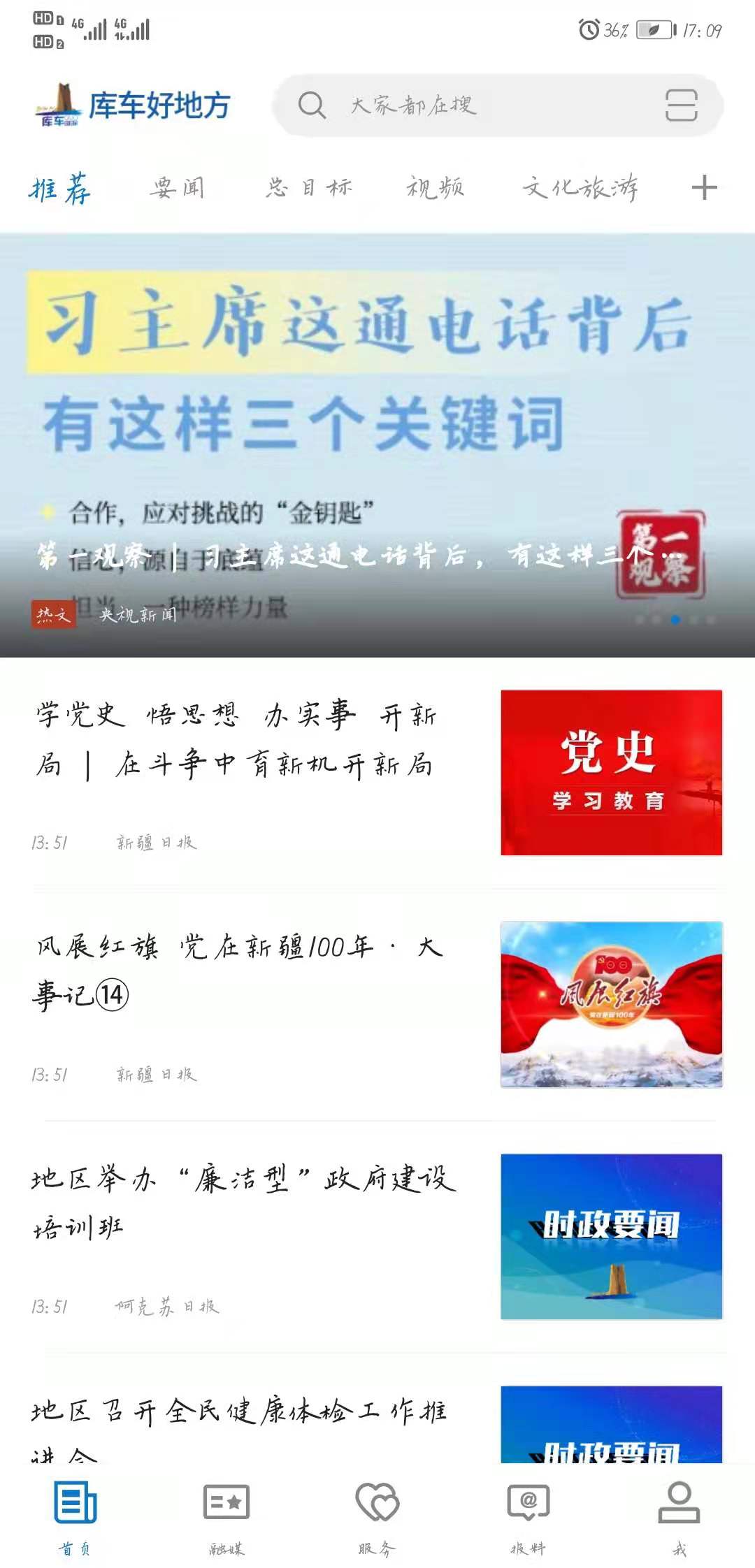This screenshot has height=1568, width=755.
Task: View 地区召开全民健康体检工作 article
Action: coord(238,1418)
